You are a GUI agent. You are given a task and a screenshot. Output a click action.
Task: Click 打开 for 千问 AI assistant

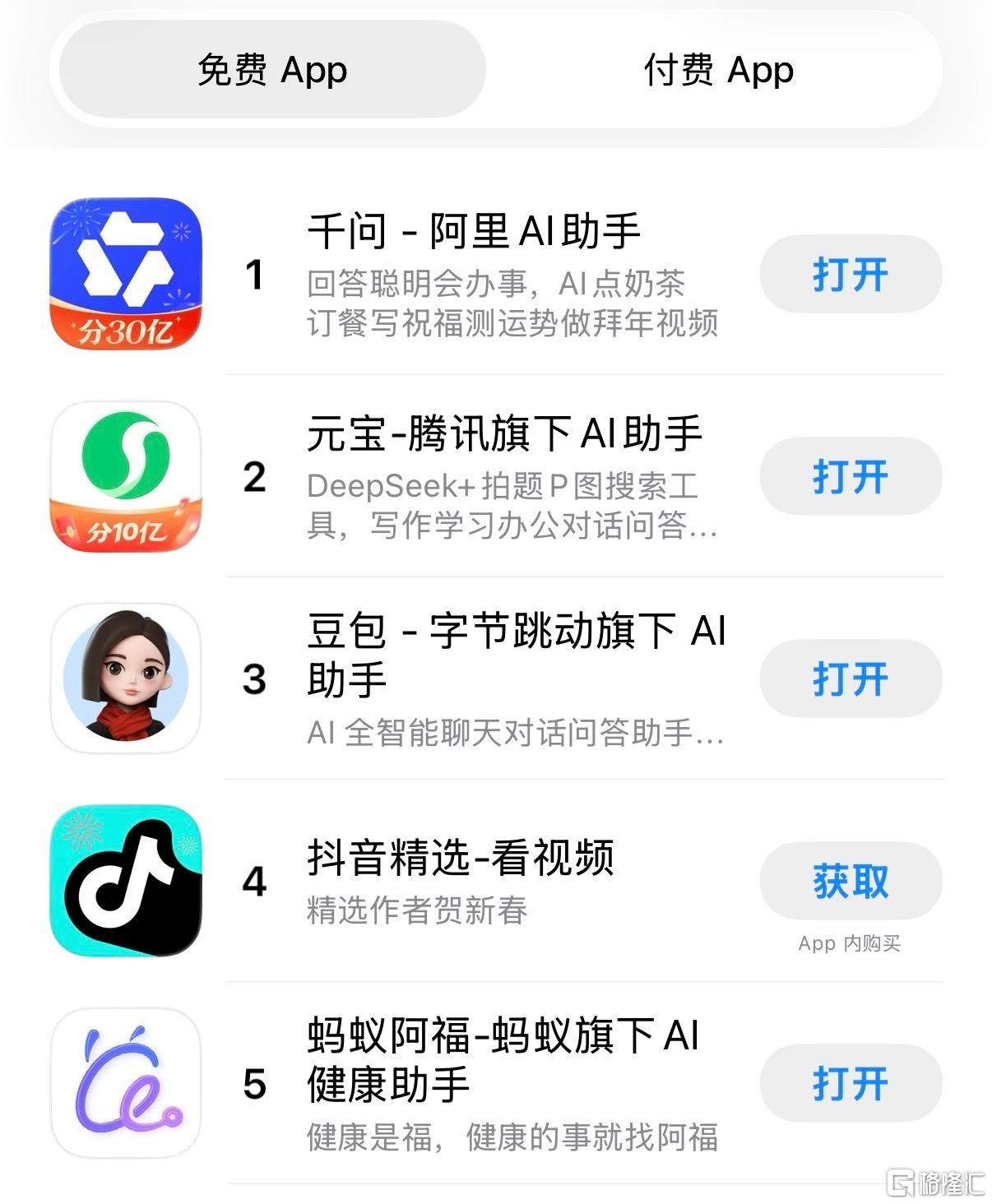click(x=850, y=276)
